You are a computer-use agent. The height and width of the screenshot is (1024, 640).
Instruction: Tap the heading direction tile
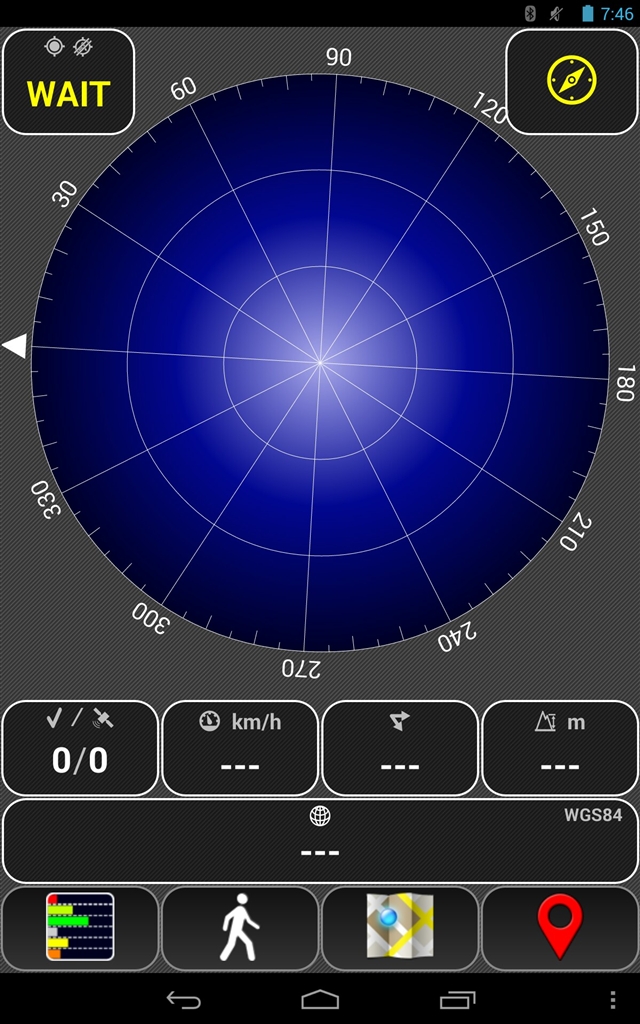coord(400,748)
